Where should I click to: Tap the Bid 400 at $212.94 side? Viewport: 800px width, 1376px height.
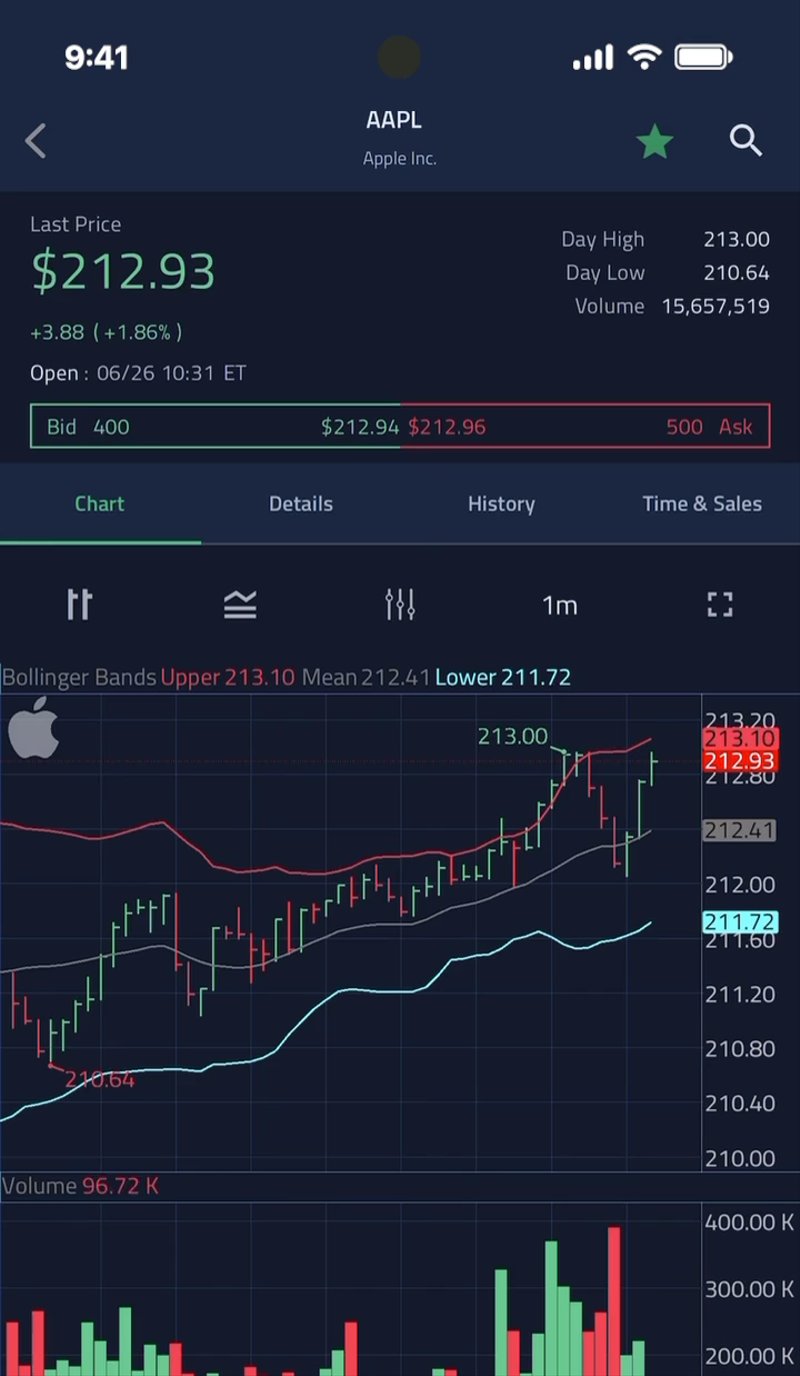point(215,427)
